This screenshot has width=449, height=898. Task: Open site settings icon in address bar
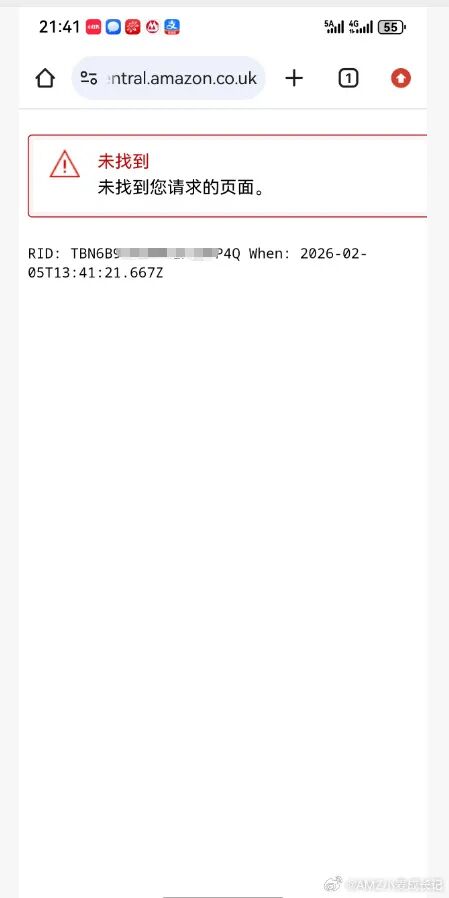pyautogui.click(x=89, y=78)
